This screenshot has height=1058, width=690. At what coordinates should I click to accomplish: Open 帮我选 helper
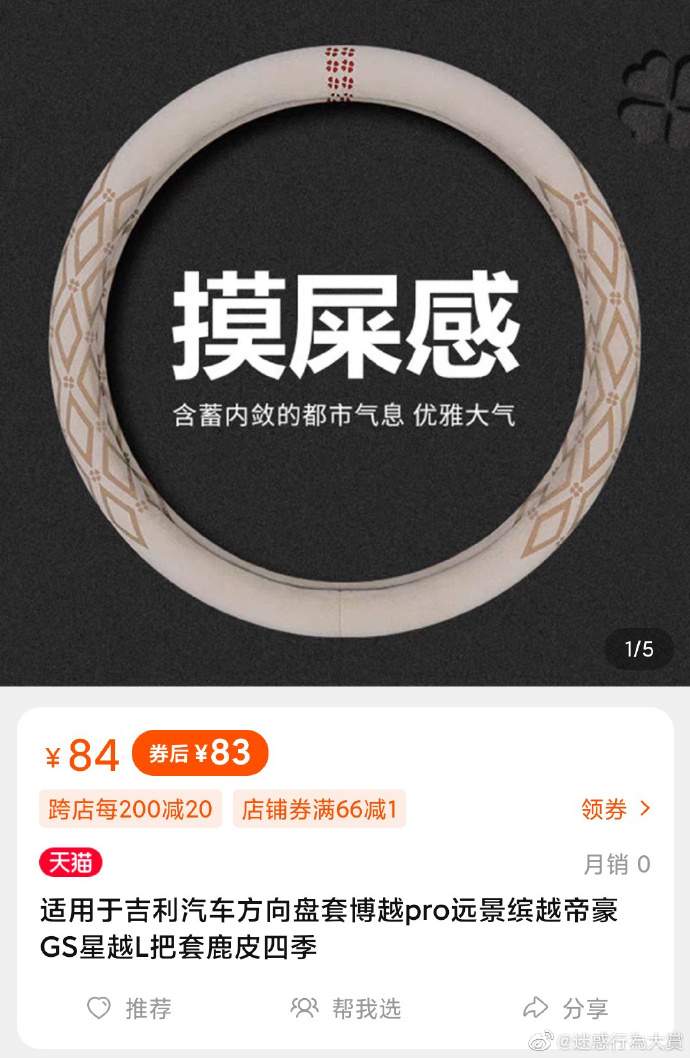click(346, 1008)
